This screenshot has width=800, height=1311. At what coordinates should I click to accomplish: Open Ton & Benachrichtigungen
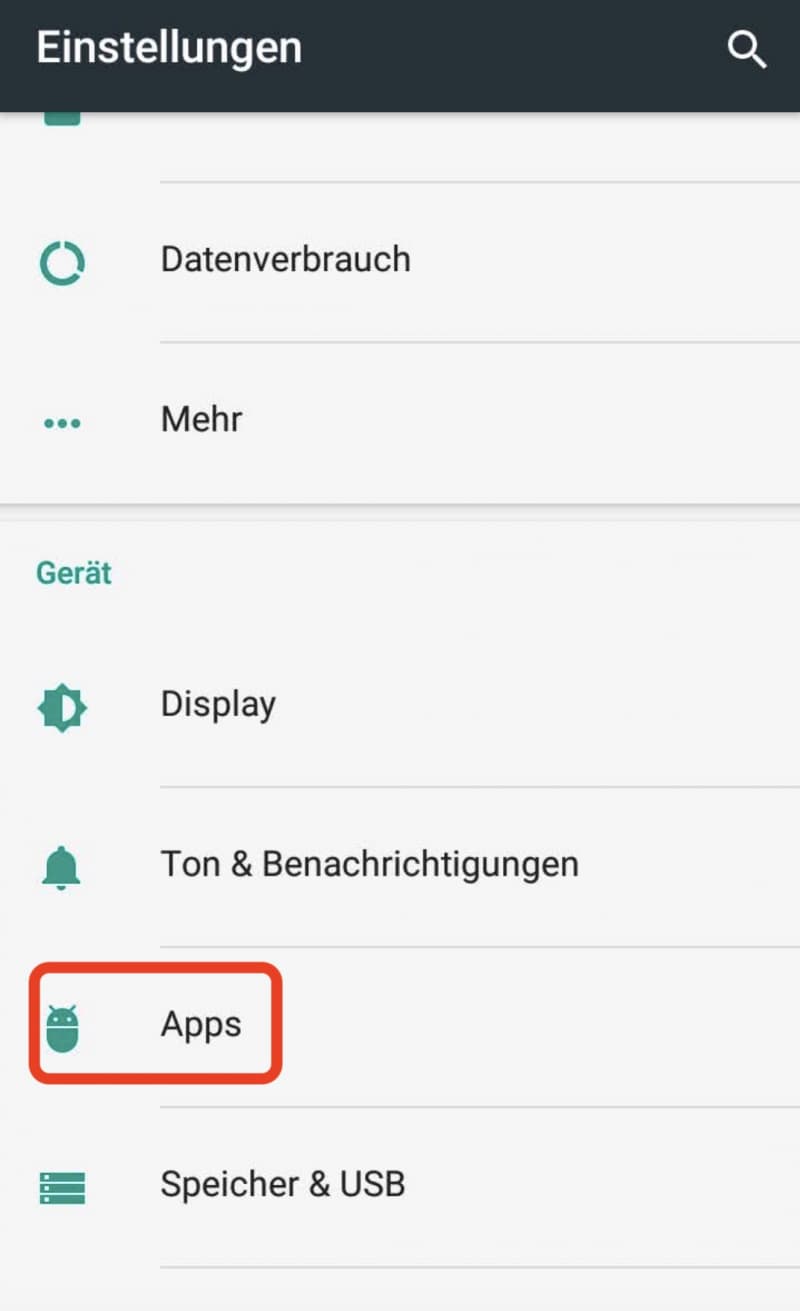(x=400, y=866)
